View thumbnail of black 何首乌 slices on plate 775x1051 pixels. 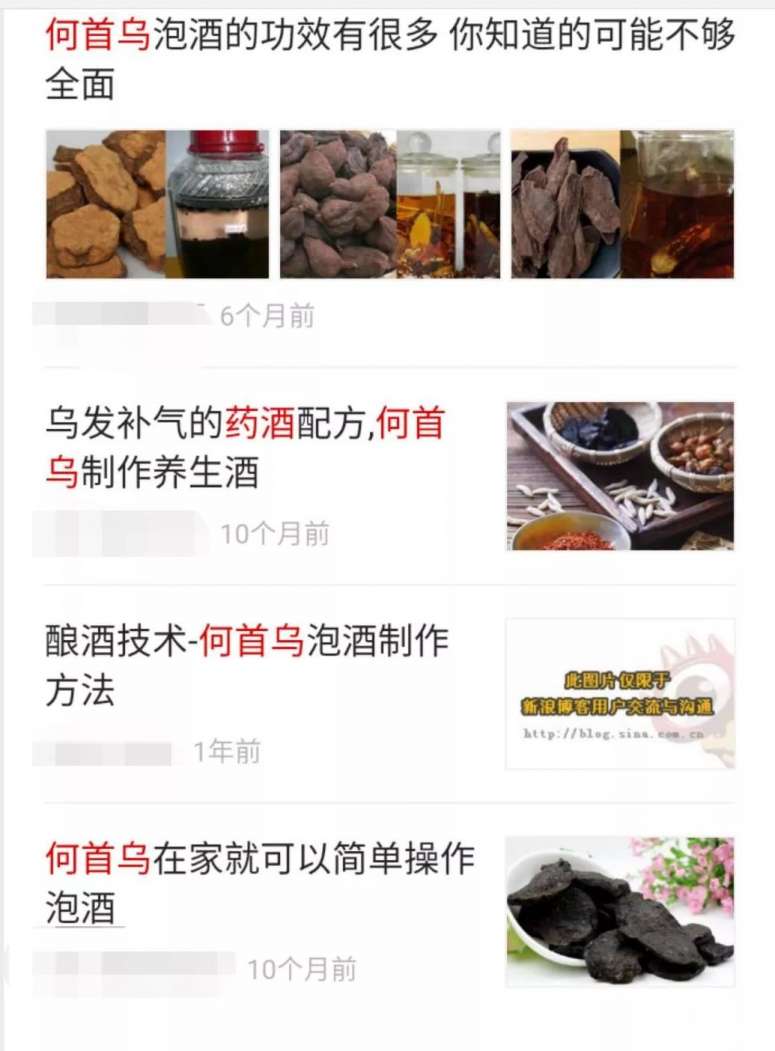pos(620,912)
